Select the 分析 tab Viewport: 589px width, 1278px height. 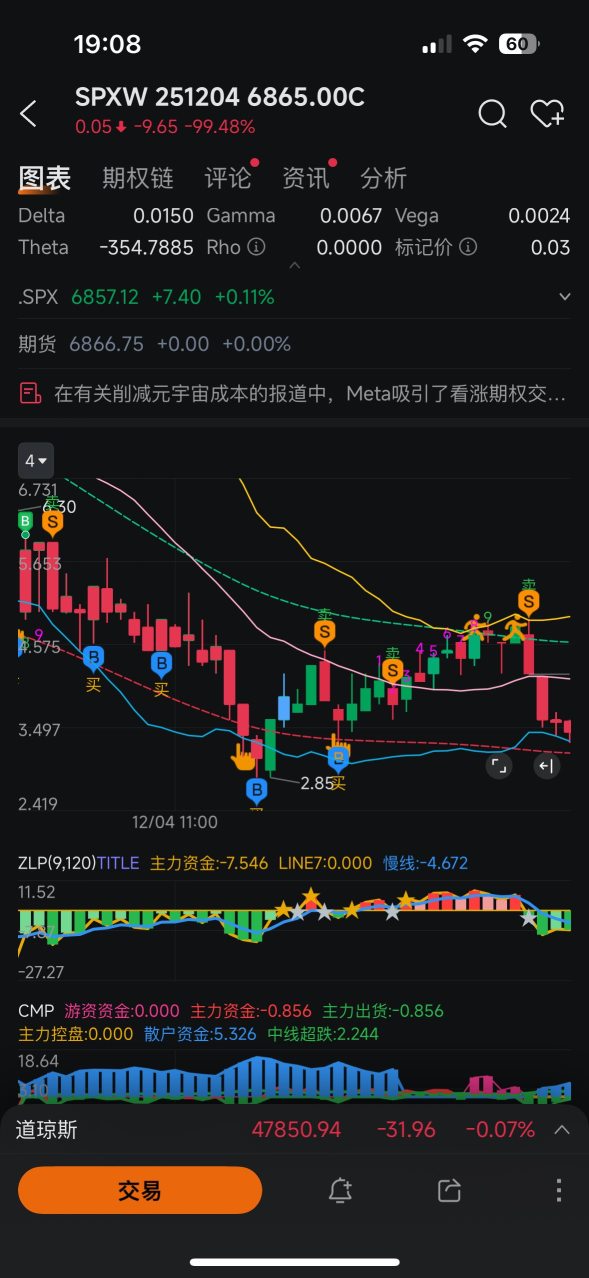[x=384, y=178]
